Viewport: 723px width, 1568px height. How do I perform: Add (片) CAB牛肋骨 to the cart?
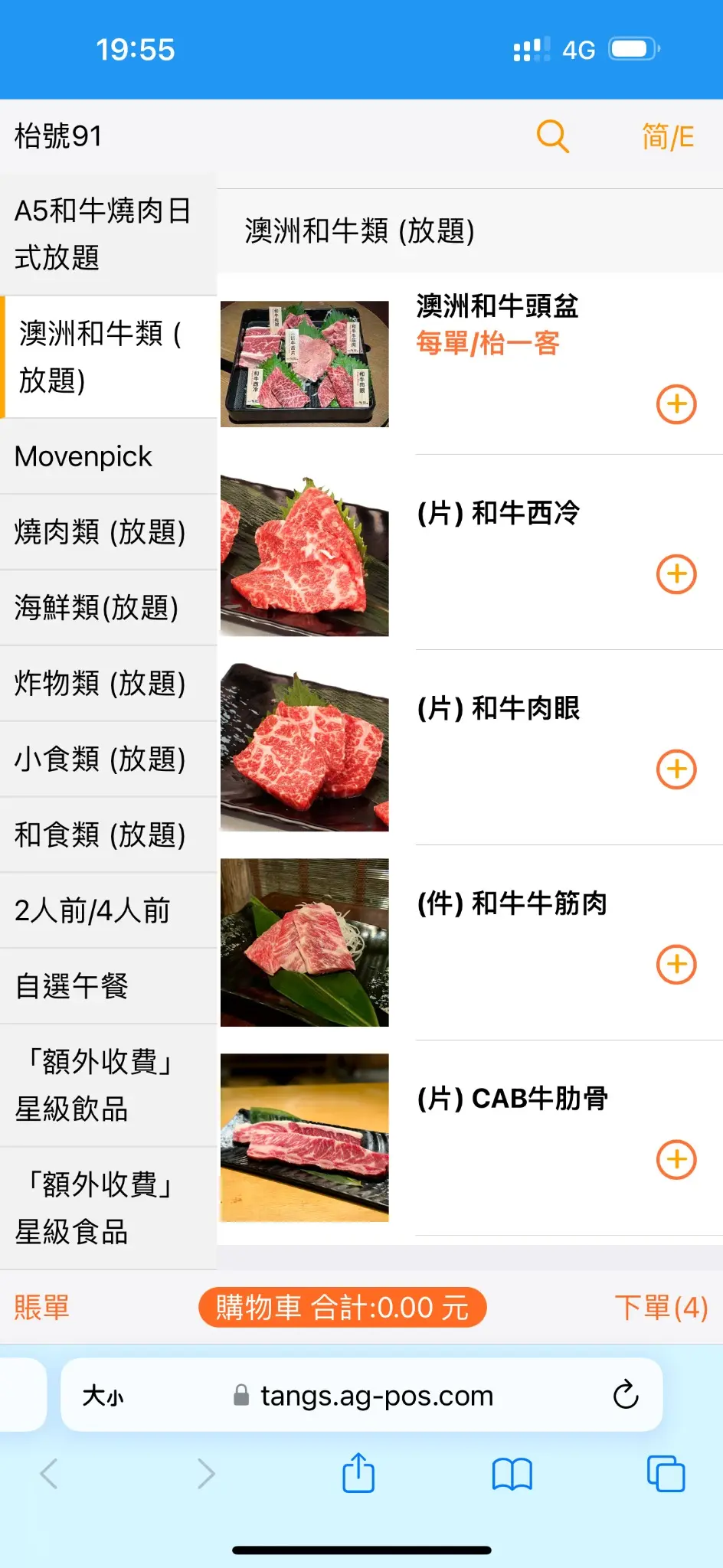tap(676, 1160)
